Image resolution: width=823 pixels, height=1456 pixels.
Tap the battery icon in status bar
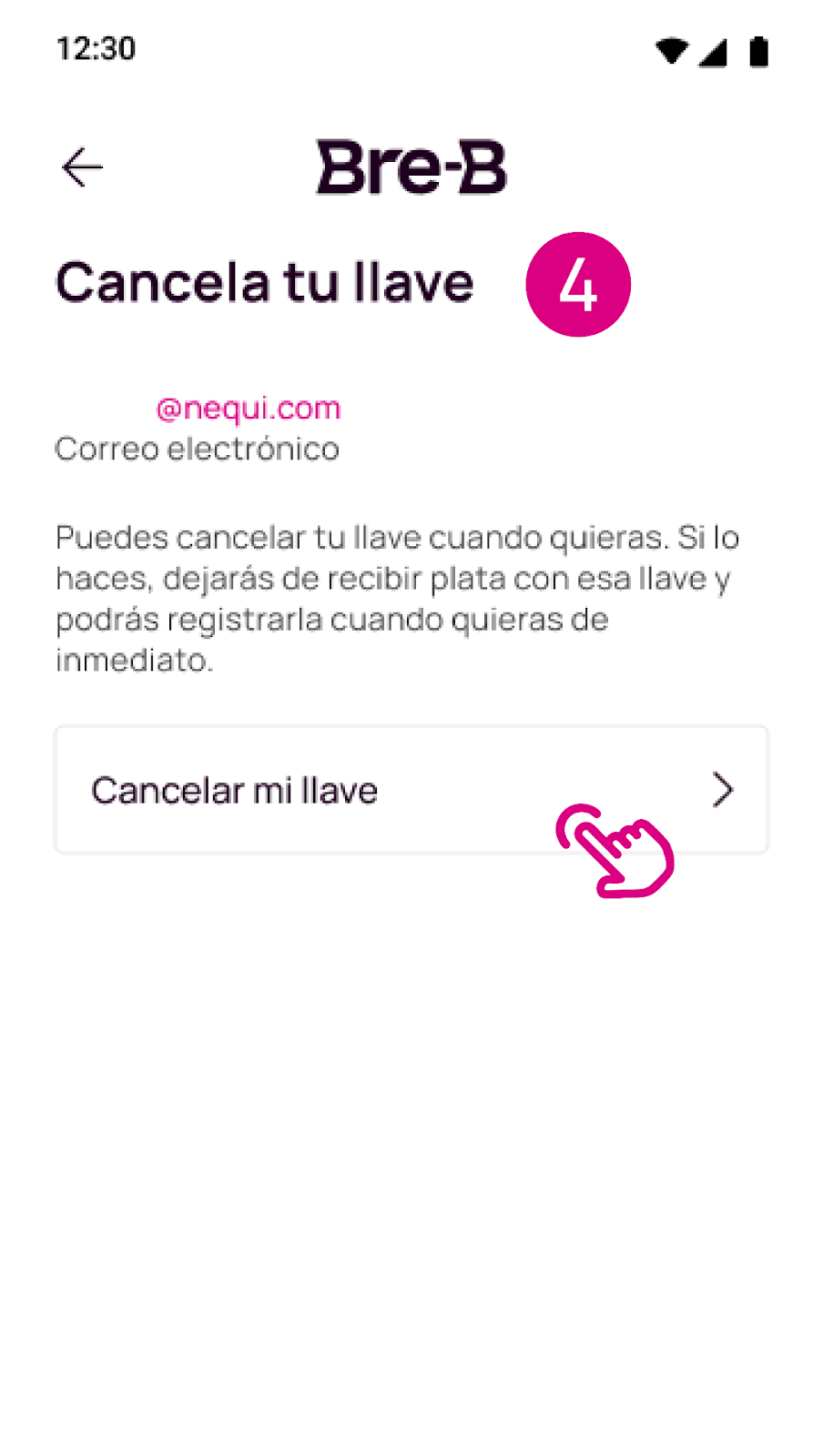point(758,52)
